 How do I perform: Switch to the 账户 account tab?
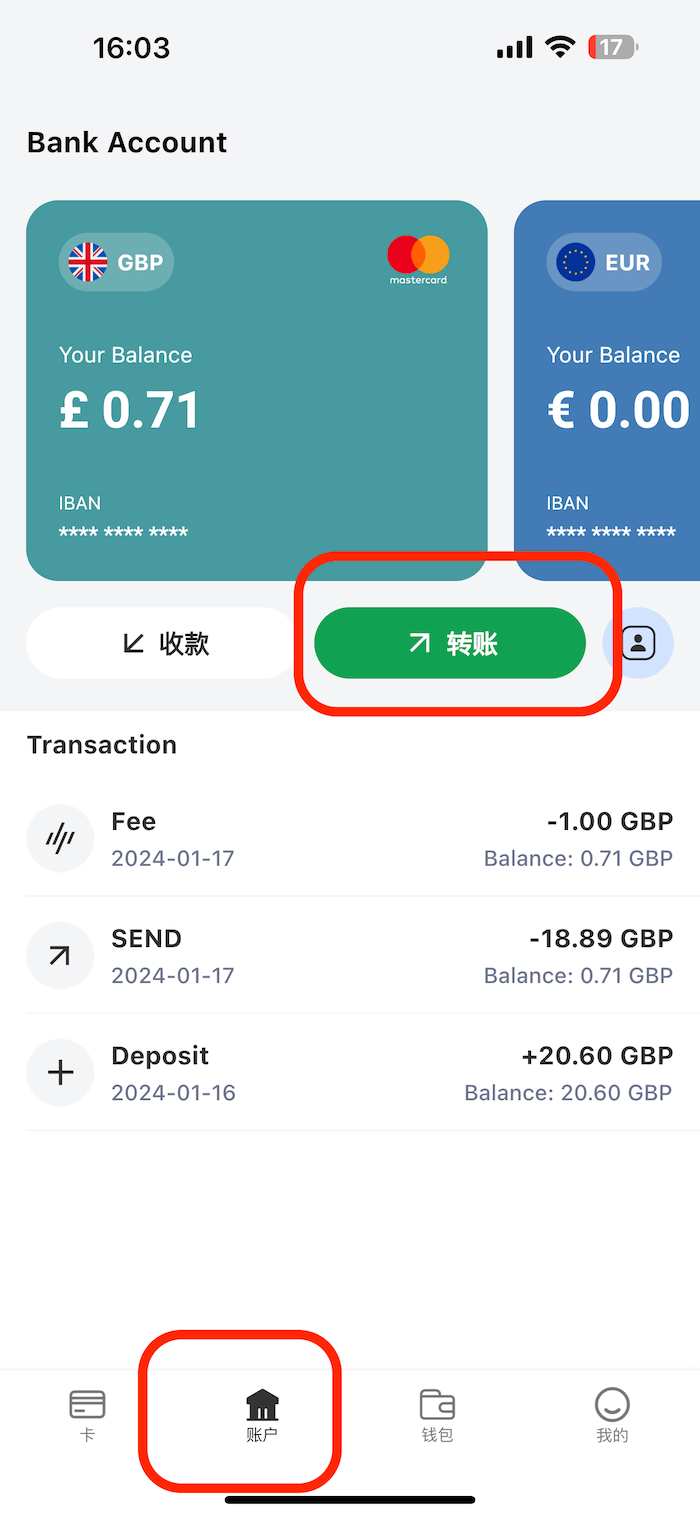[x=262, y=1415]
